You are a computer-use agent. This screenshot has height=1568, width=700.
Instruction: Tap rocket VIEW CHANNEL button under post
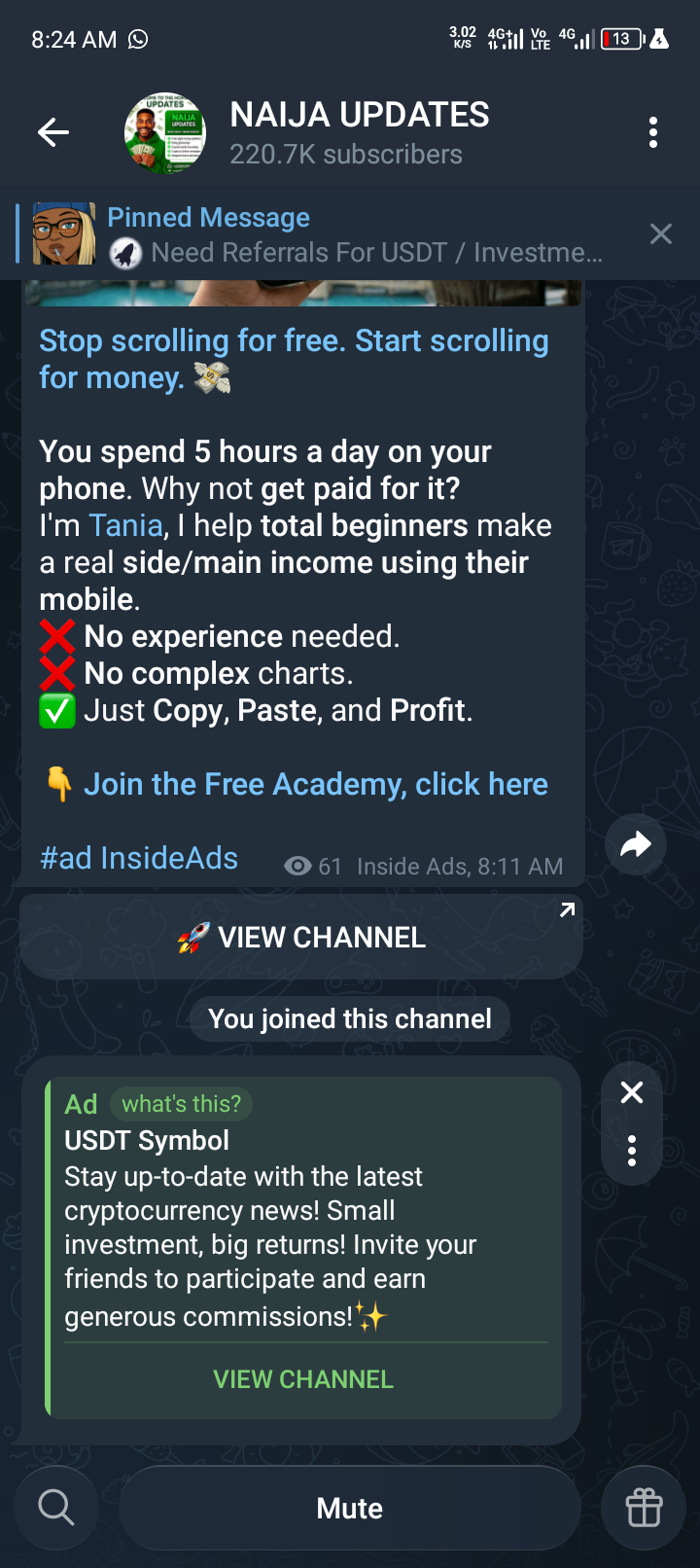(x=301, y=938)
